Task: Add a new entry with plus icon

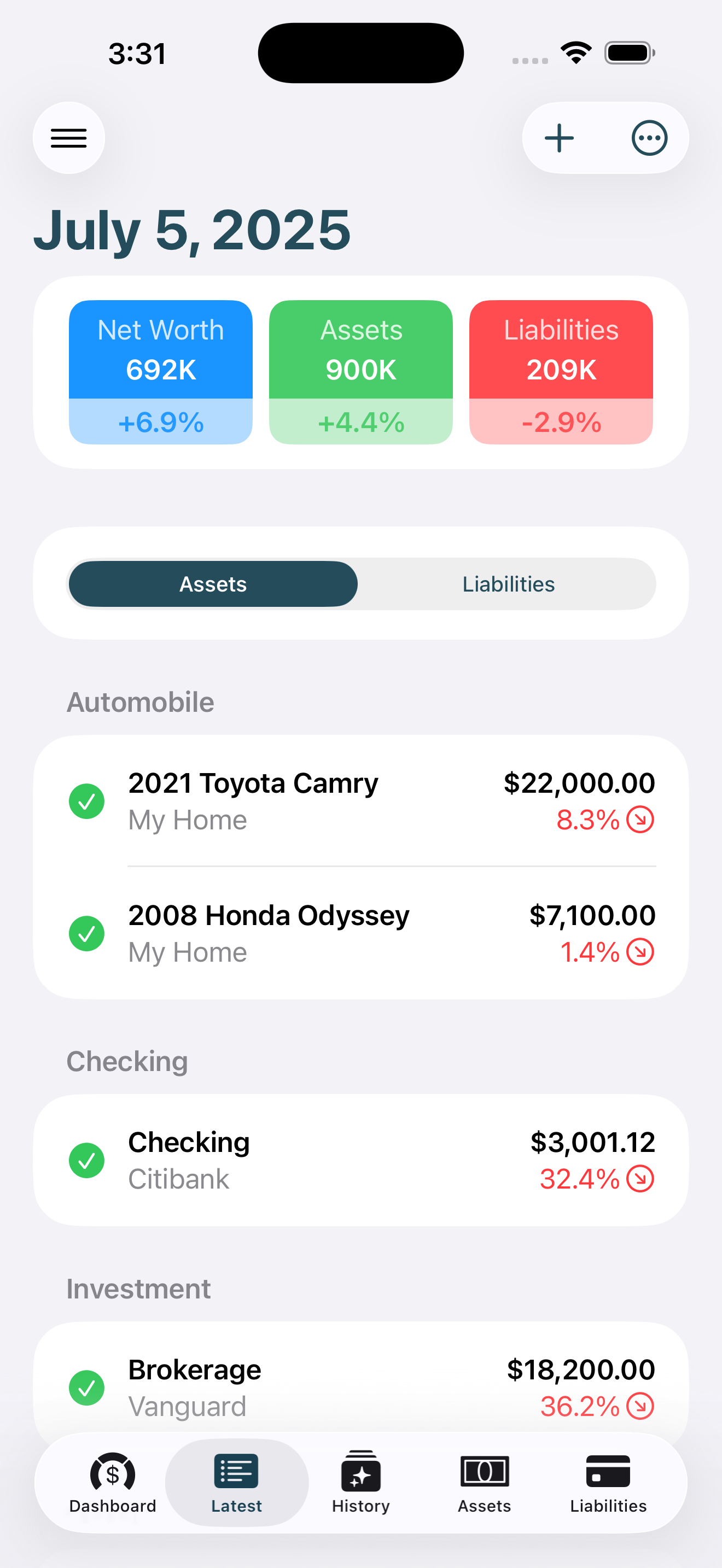Action: [x=559, y=138]
